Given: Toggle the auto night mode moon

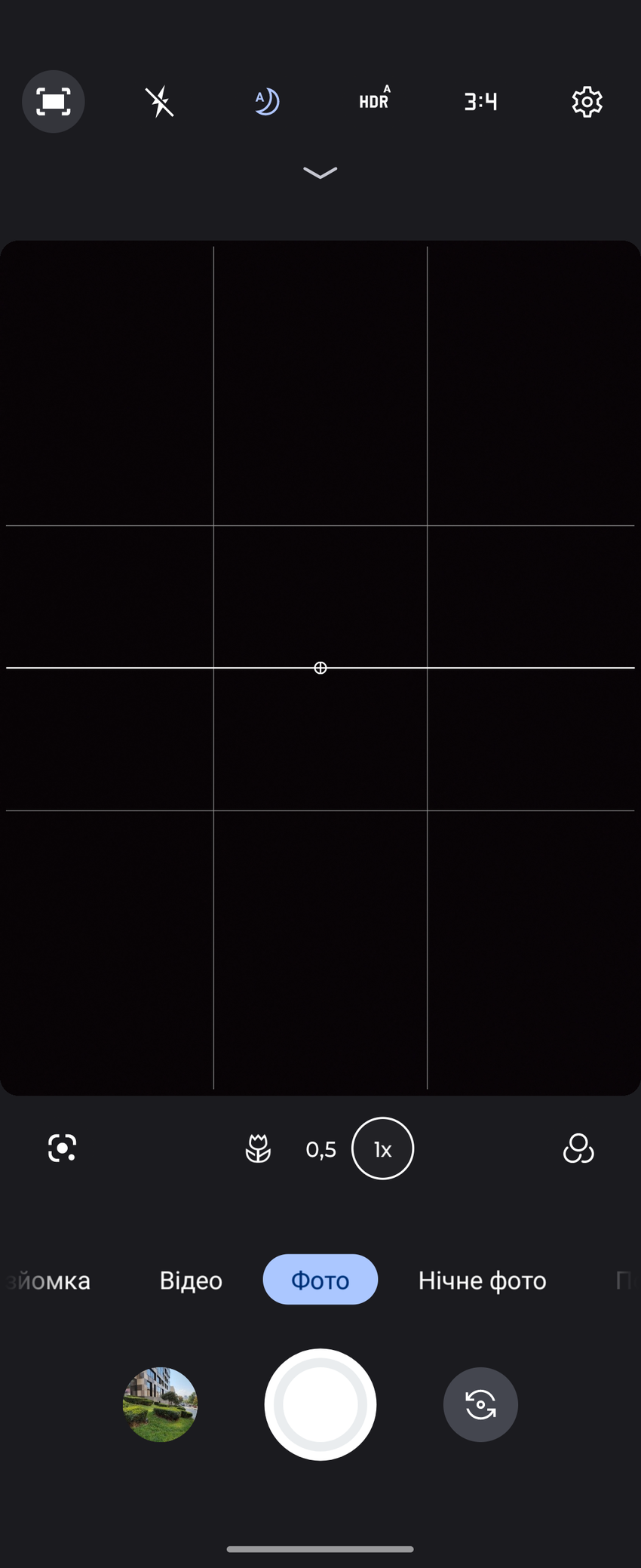Looking at the screenshot, I should click(x=267, y=102).
